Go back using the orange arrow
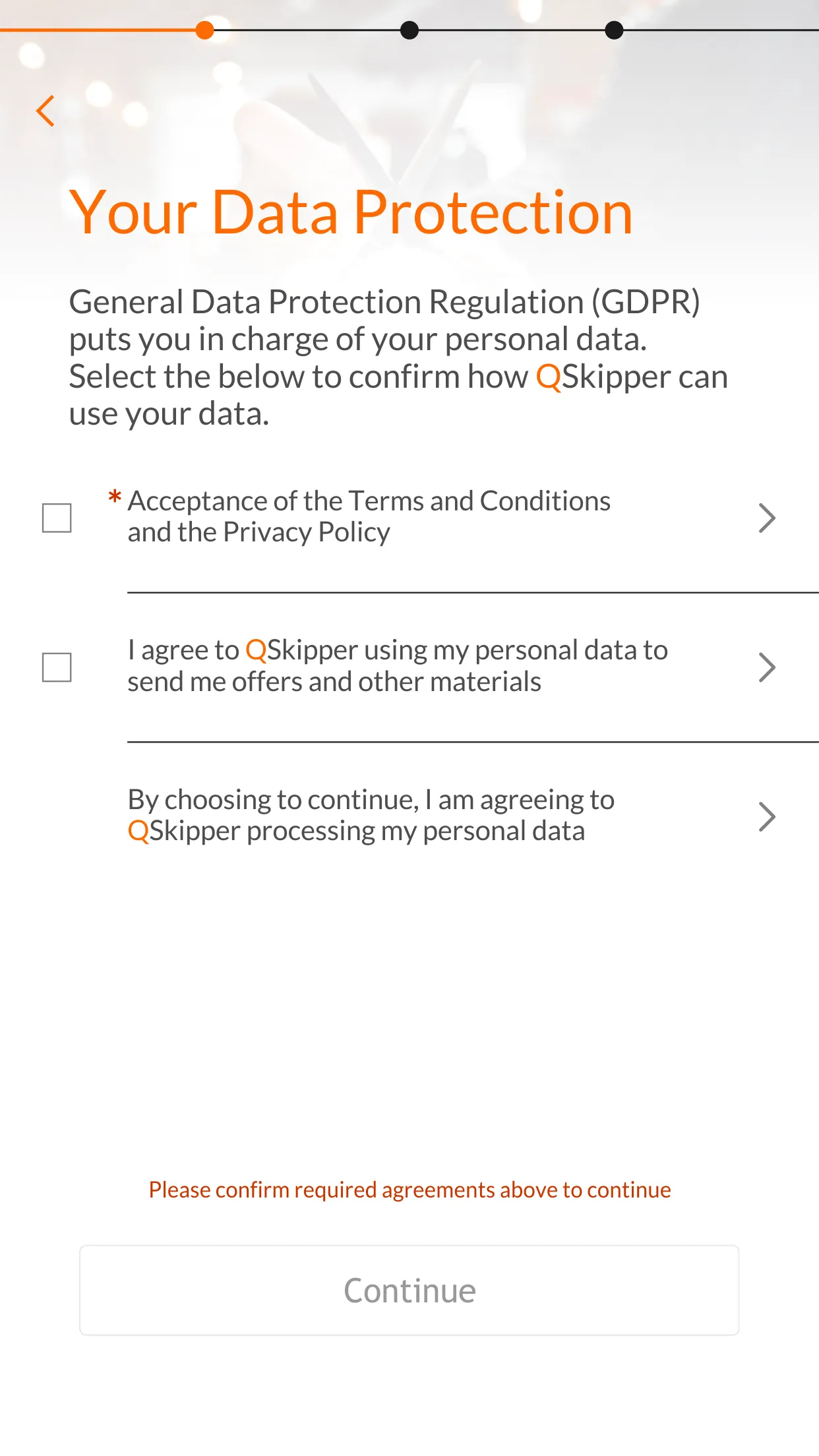This screenshot has height=1456, width=819. [x=45, y=111]
